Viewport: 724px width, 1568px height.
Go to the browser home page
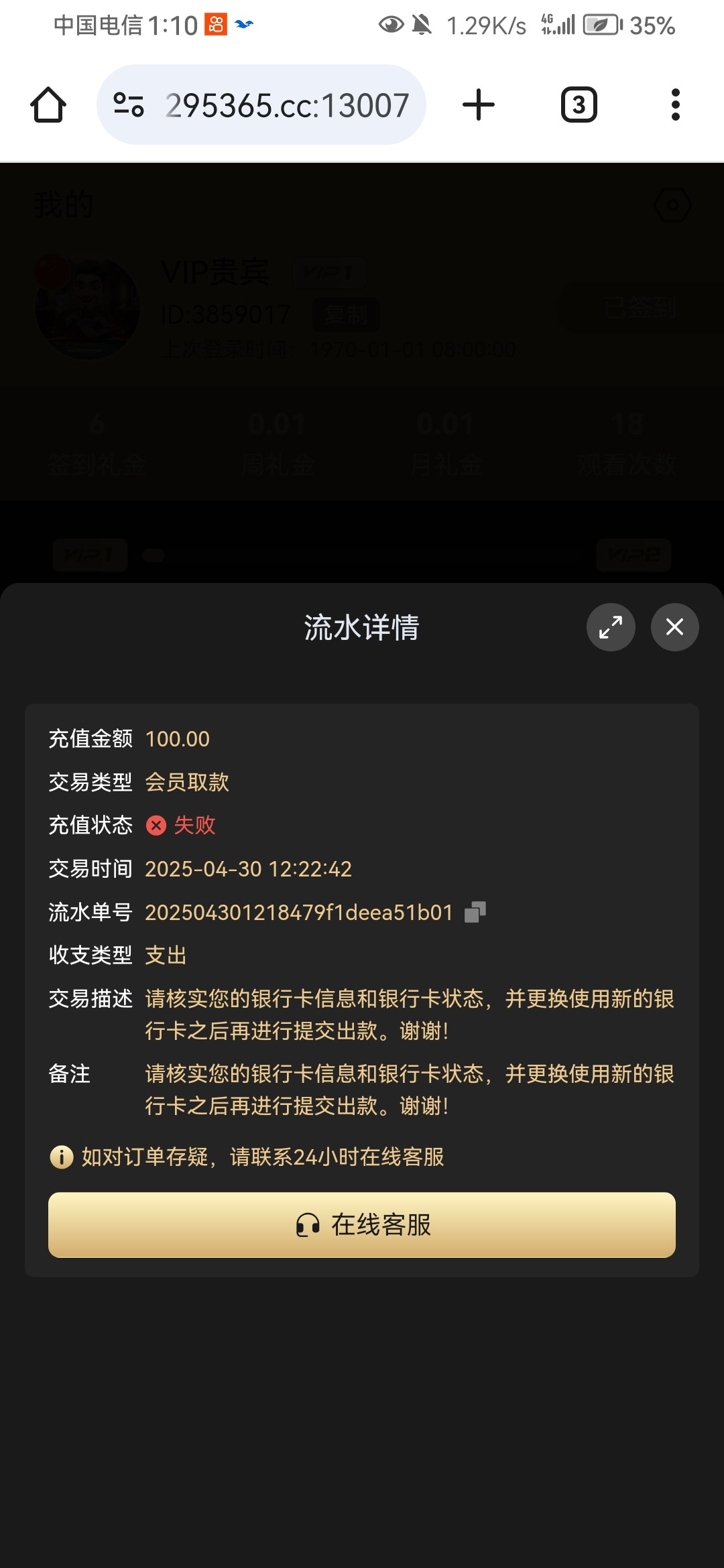pyautogui.click(x=48, y=105)
